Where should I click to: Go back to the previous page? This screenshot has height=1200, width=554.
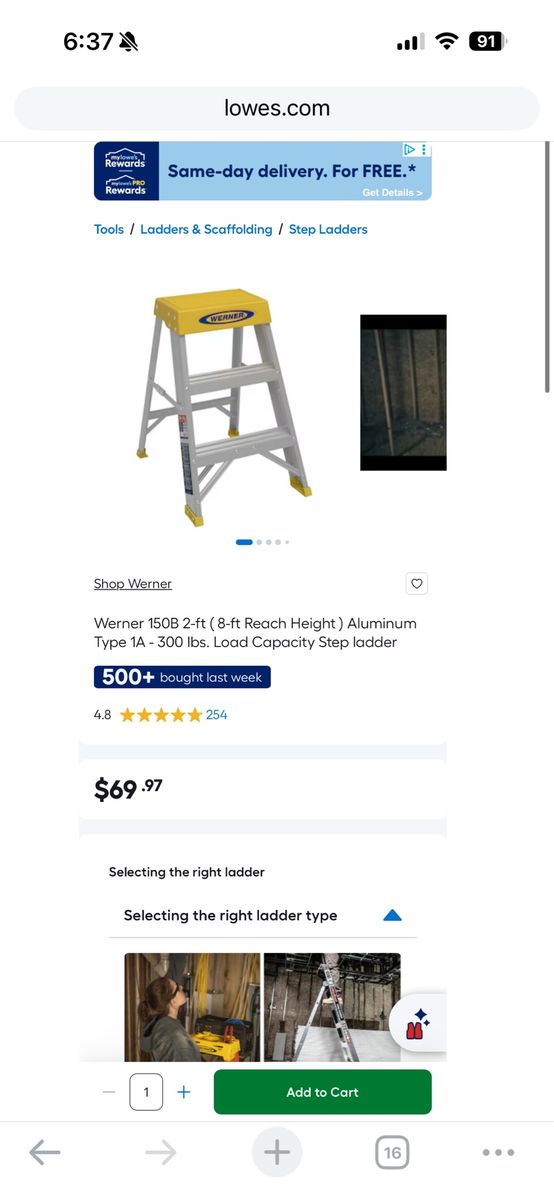(45, 1153)
